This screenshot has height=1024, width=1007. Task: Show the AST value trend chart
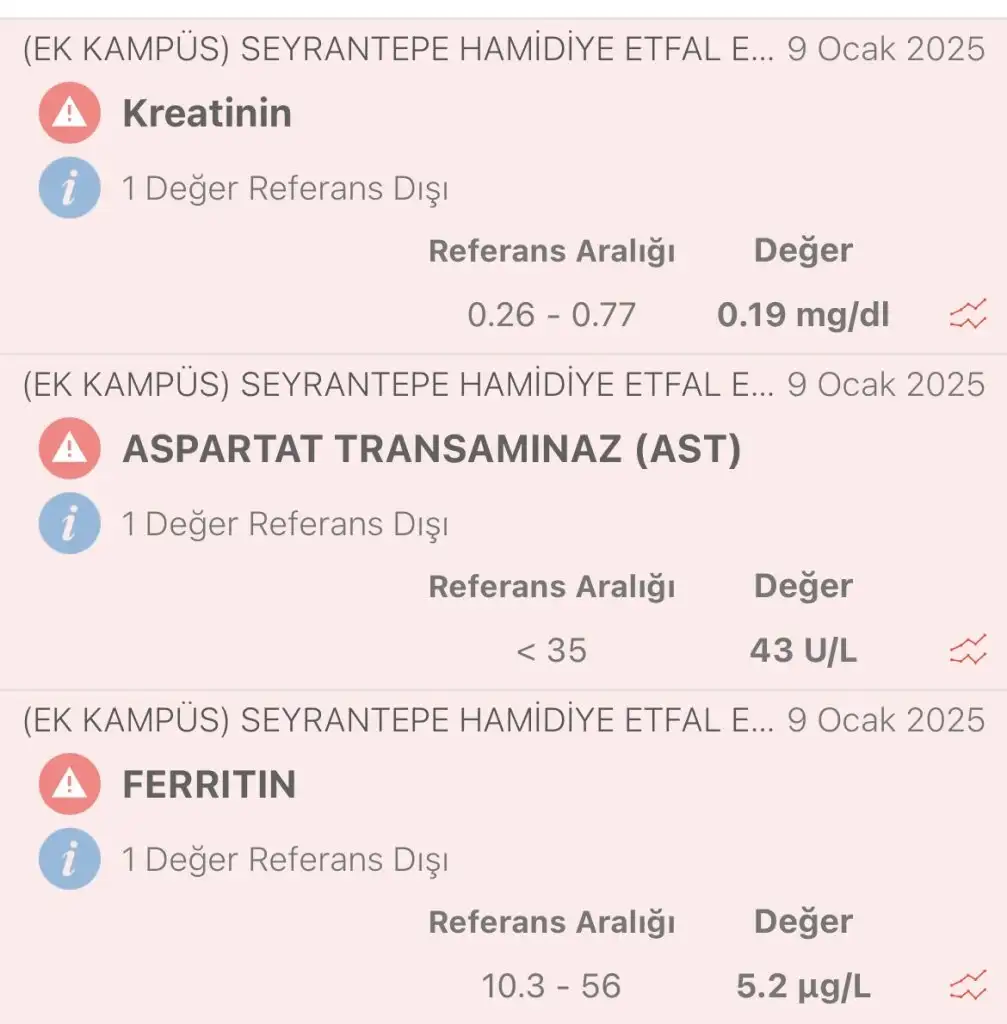tap(967, 651)
